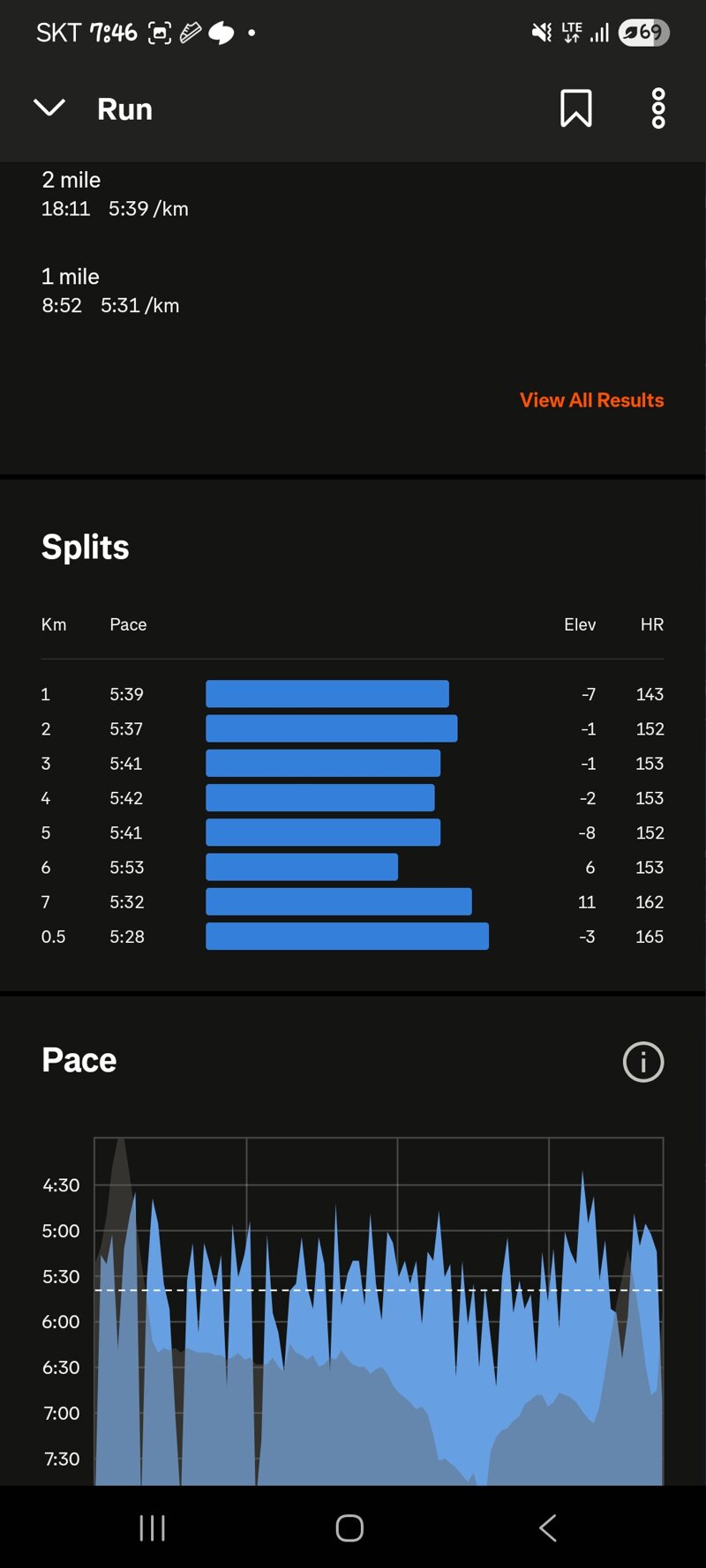Viewport: 706px width, 1568px height.
Task: Open the three-dot overflow menu
Action: (x=658, y=108)
